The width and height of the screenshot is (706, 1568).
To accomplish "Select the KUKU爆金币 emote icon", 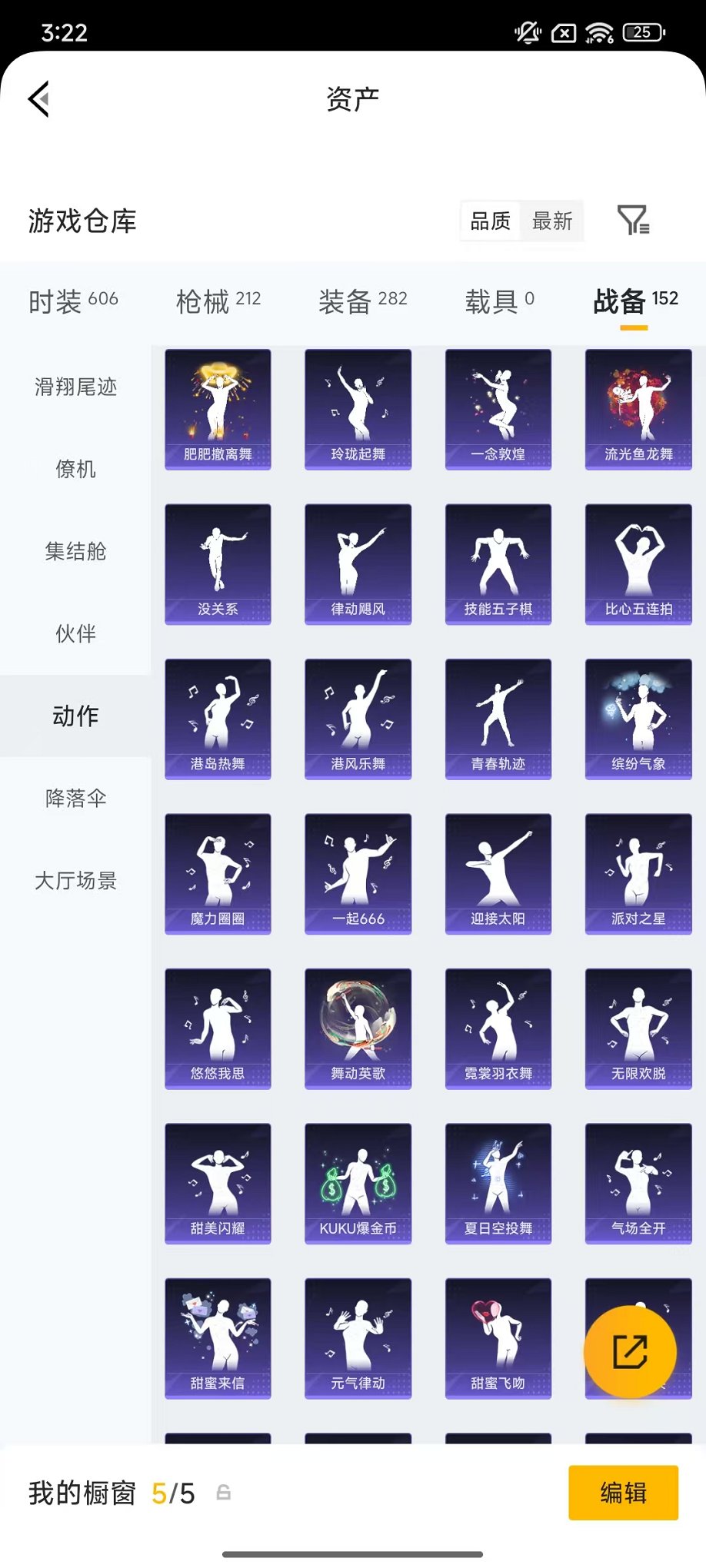I will pyautogui.click(x=358, y=1183).
